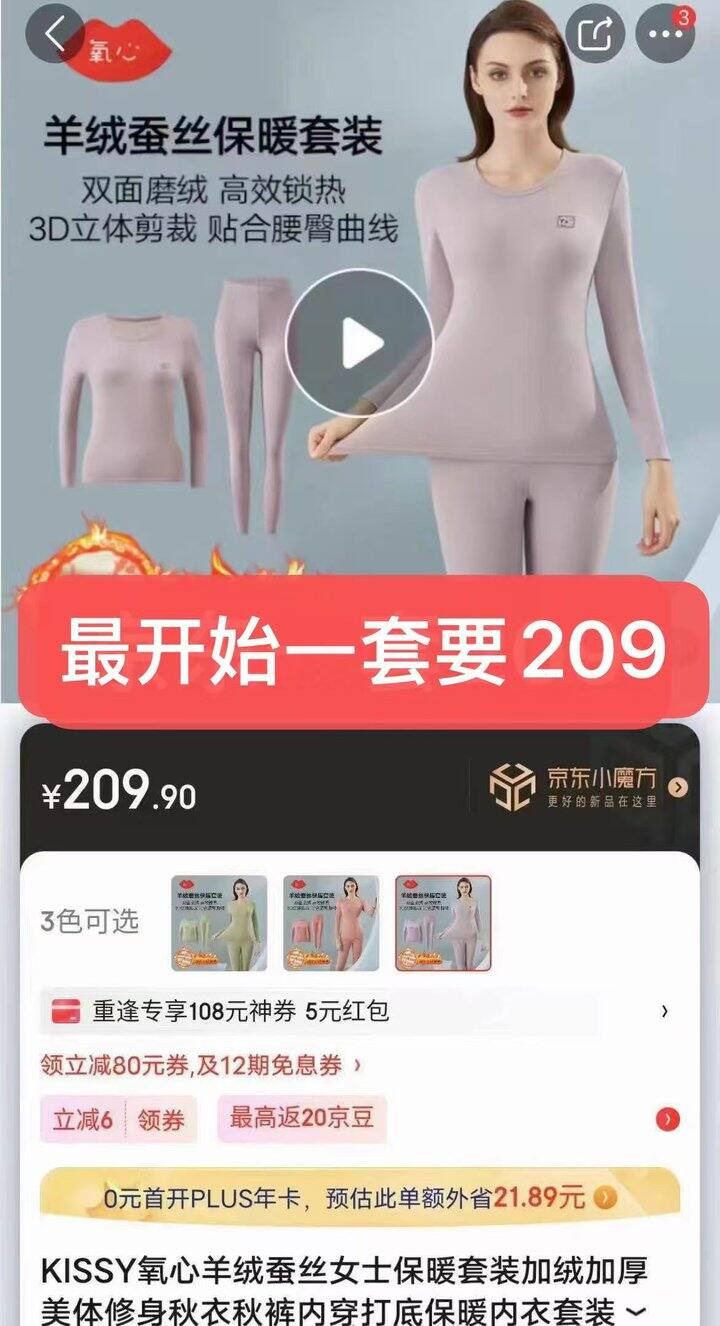Share this product
The height and width of the screenshot is (1326, 720).
[595, 35]
